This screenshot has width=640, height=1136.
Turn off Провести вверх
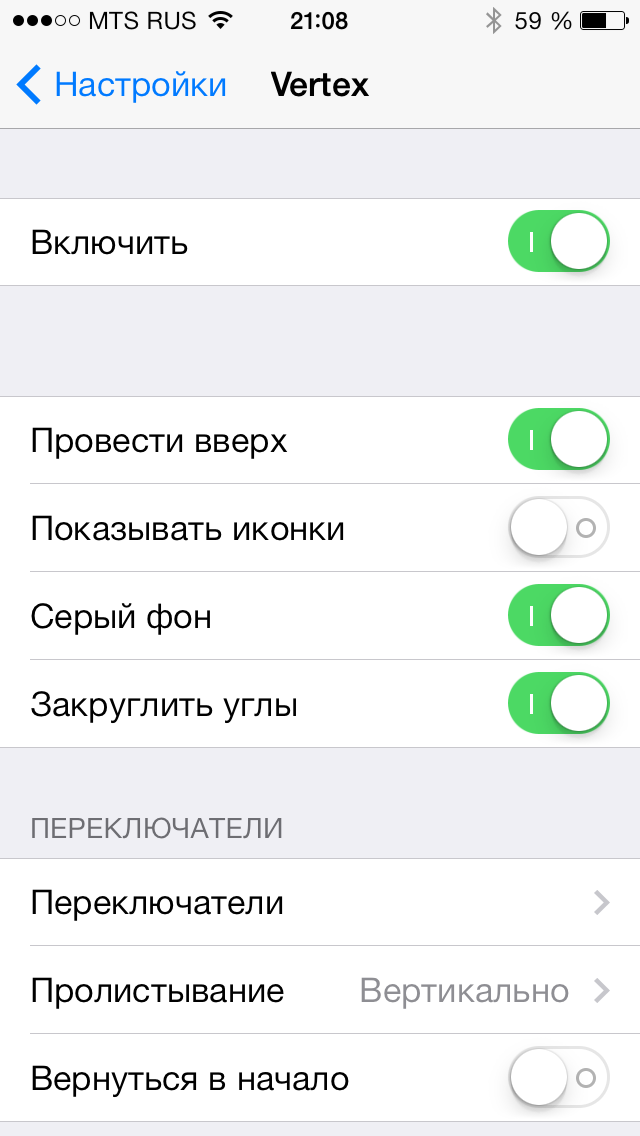(558, 440)
